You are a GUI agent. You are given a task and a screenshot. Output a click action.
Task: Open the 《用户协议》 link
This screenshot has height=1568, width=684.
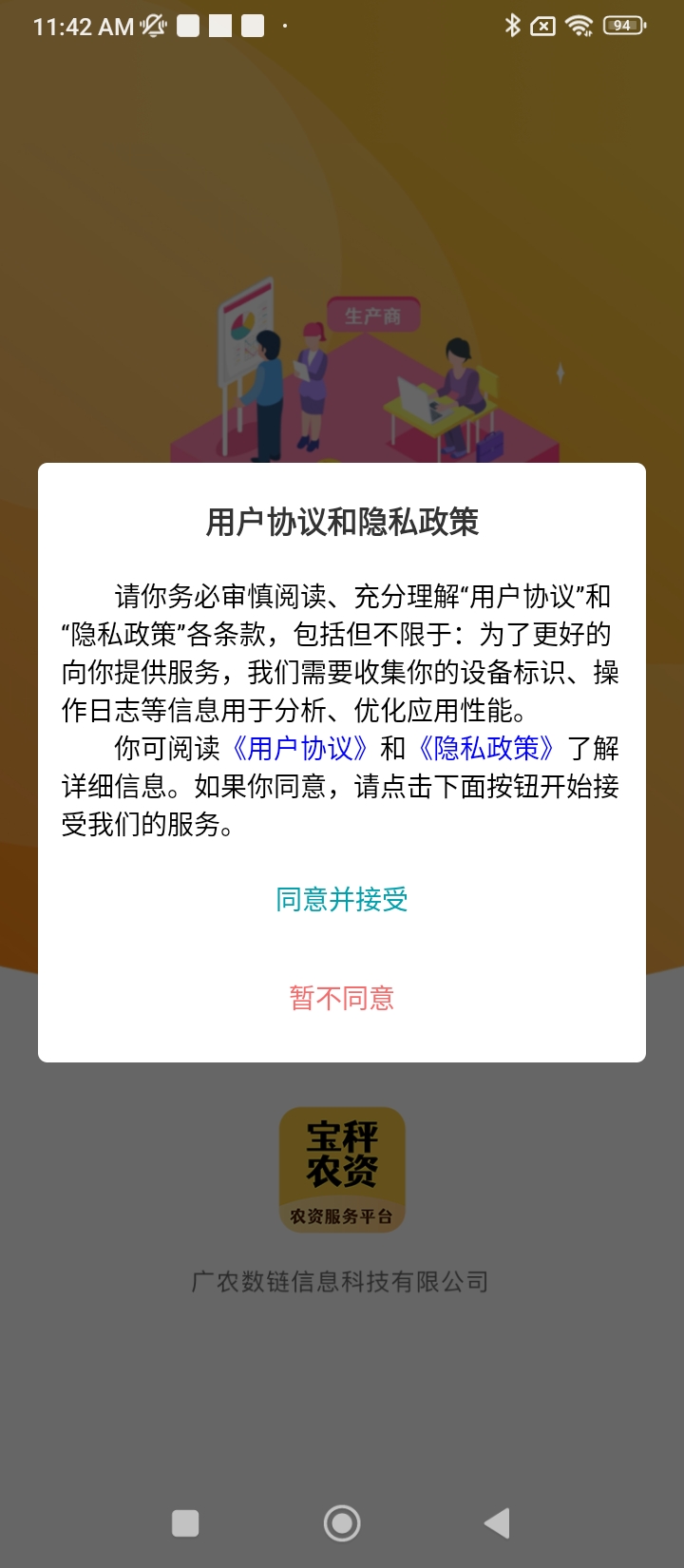pos(300,749)
